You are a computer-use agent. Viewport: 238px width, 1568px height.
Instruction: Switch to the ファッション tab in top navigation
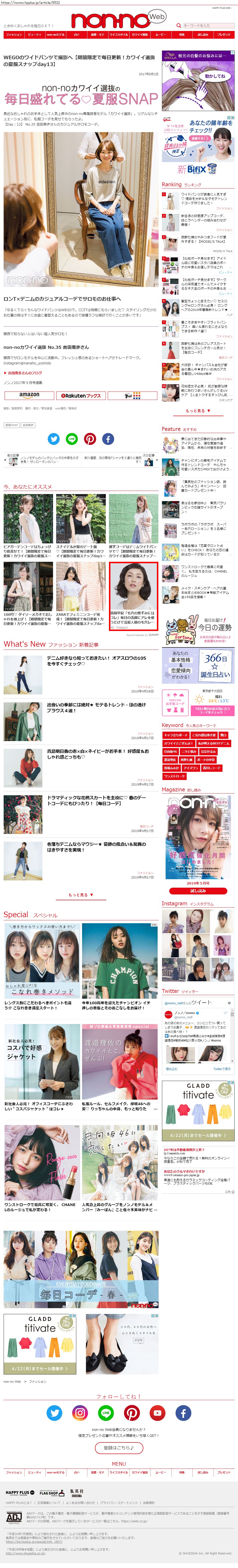(13, 35)
